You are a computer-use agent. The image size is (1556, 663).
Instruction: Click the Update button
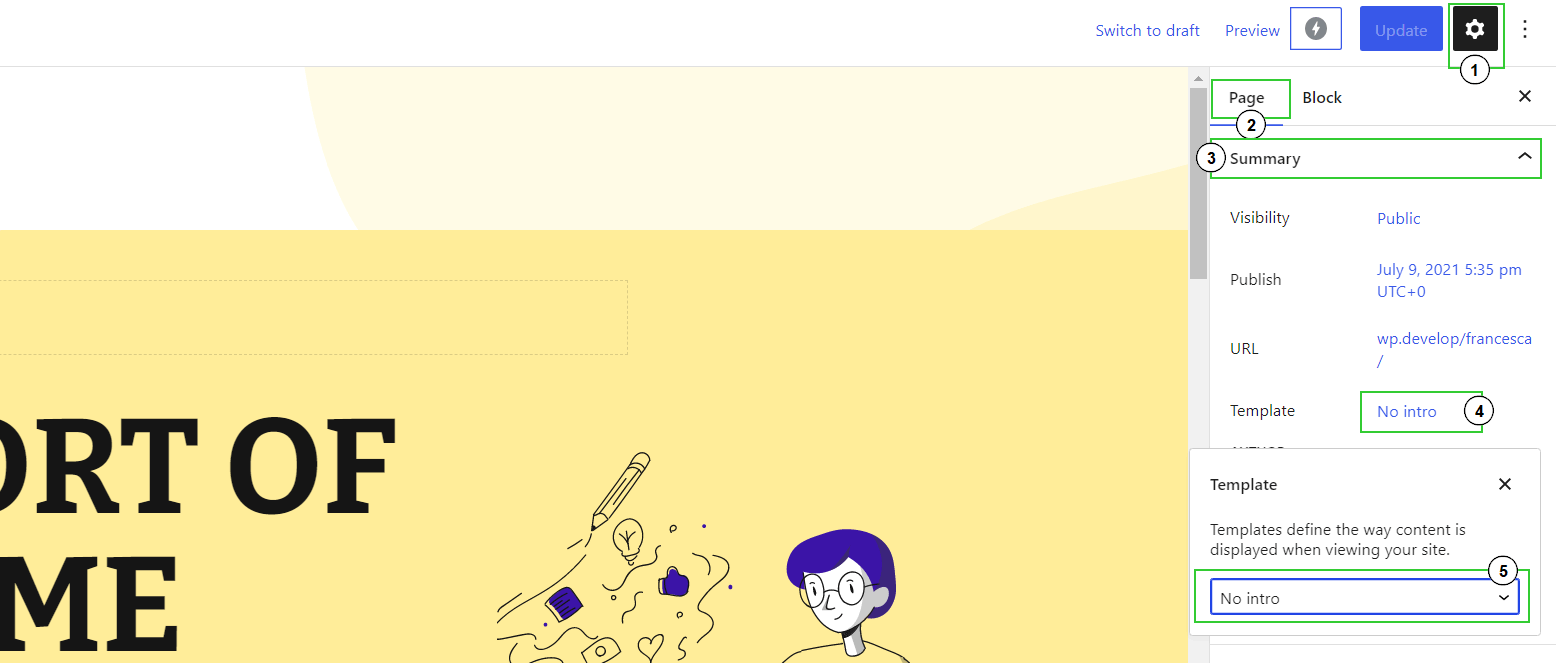coord(1400,30)
